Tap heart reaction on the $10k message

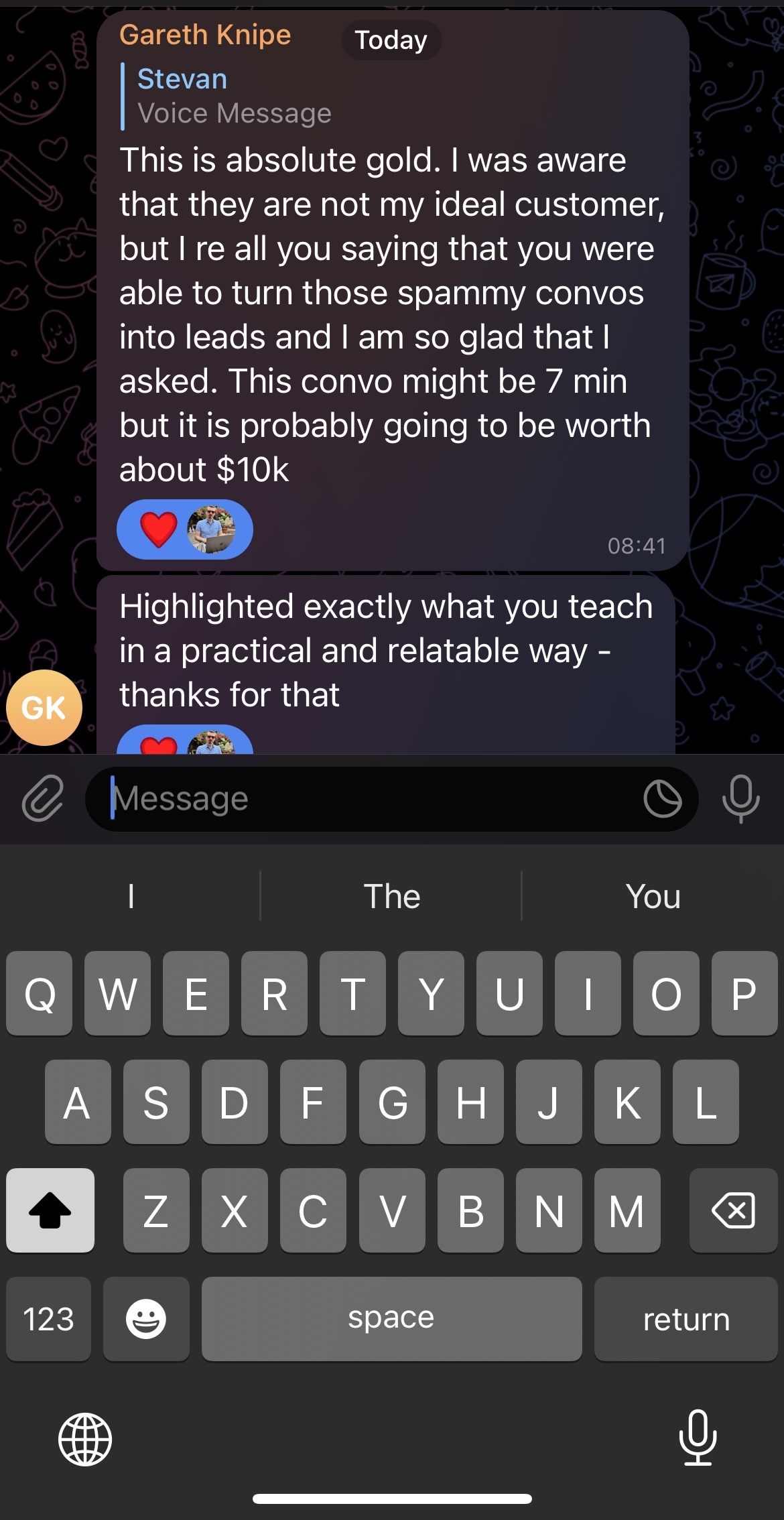tap(159, 529)
